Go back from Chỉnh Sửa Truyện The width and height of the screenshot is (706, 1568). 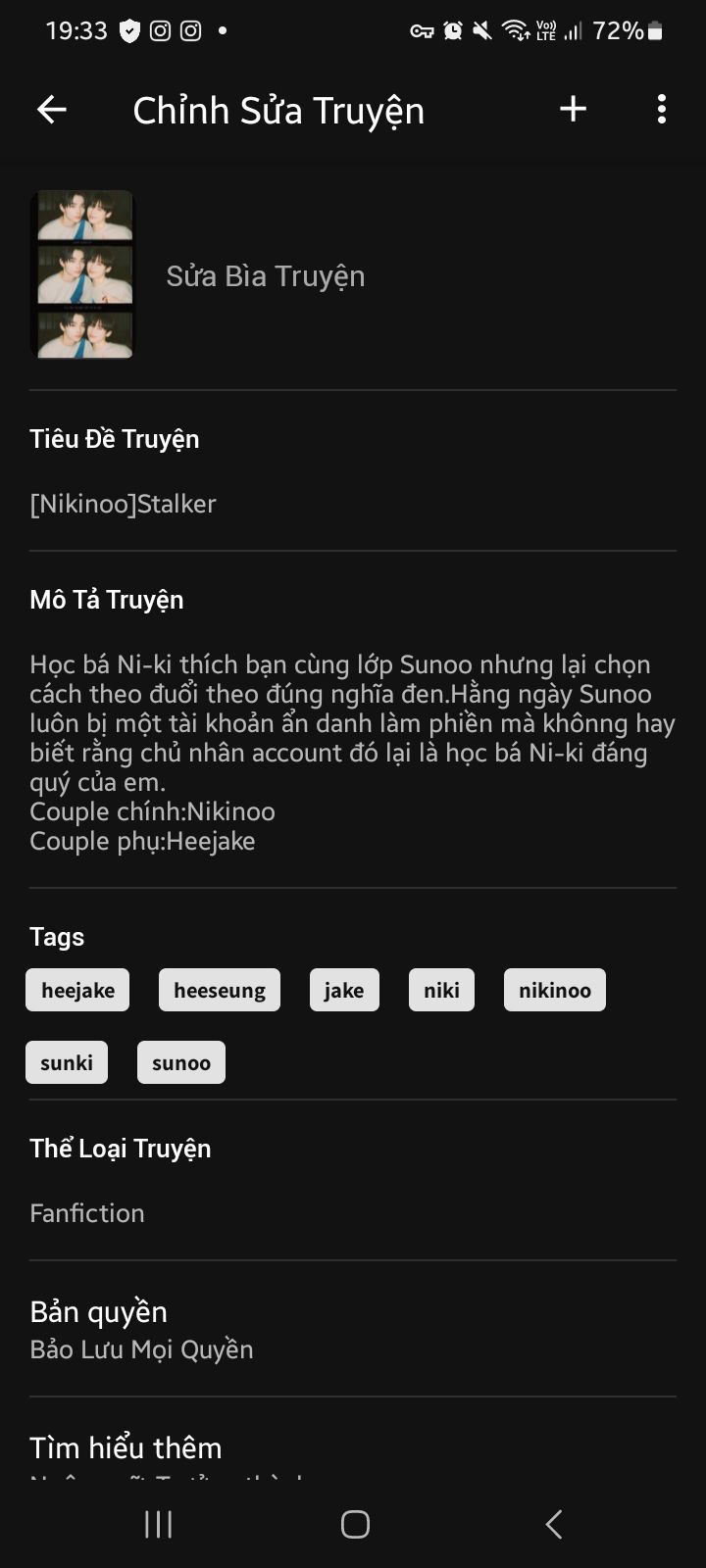tap(52, 110)
